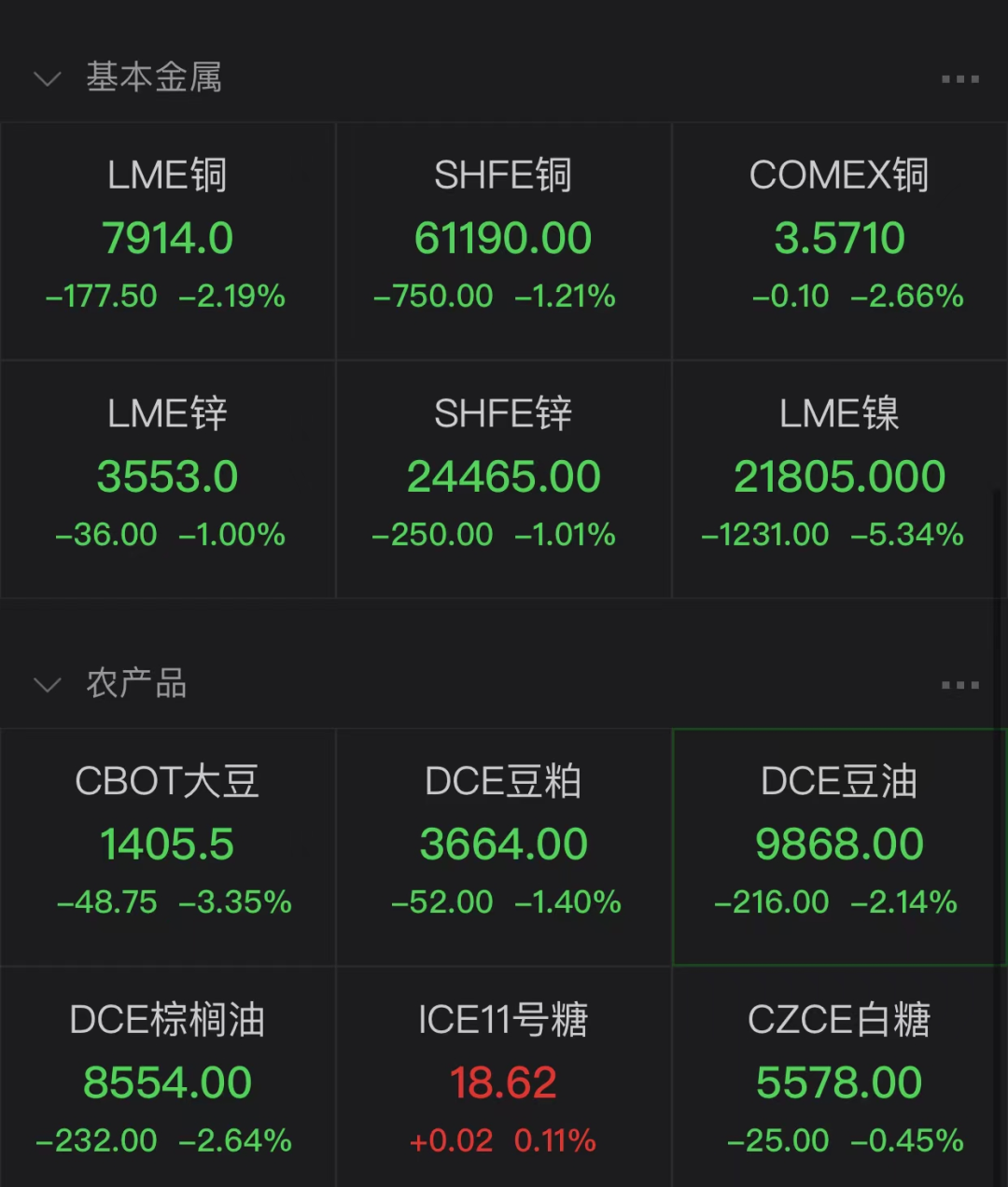This screenshot has width=1008, height=1187.
Task: View the DCE豆油 quote details
Action: 840,847
